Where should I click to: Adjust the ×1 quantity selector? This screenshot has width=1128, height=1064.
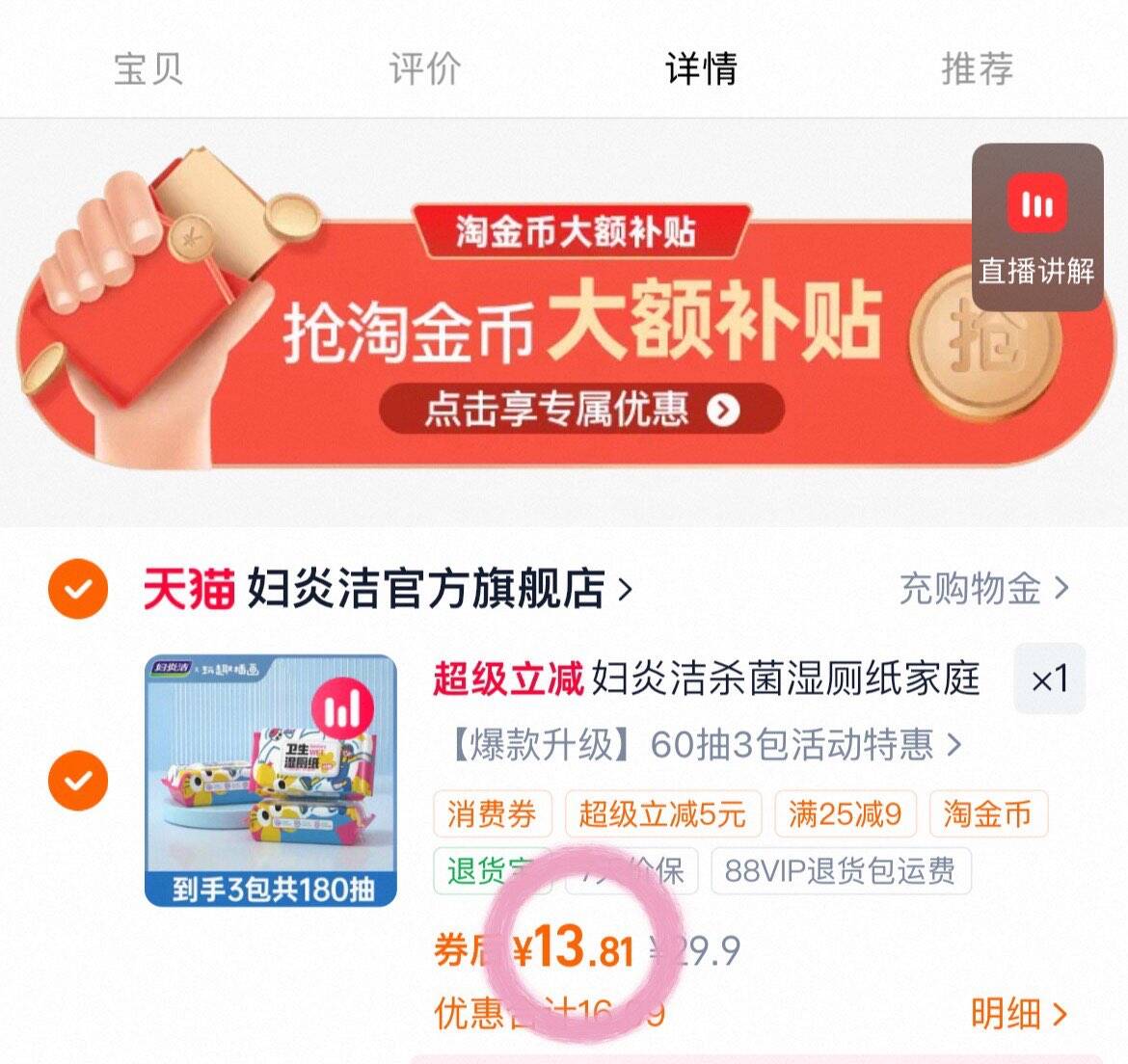tap(1050, 678)
